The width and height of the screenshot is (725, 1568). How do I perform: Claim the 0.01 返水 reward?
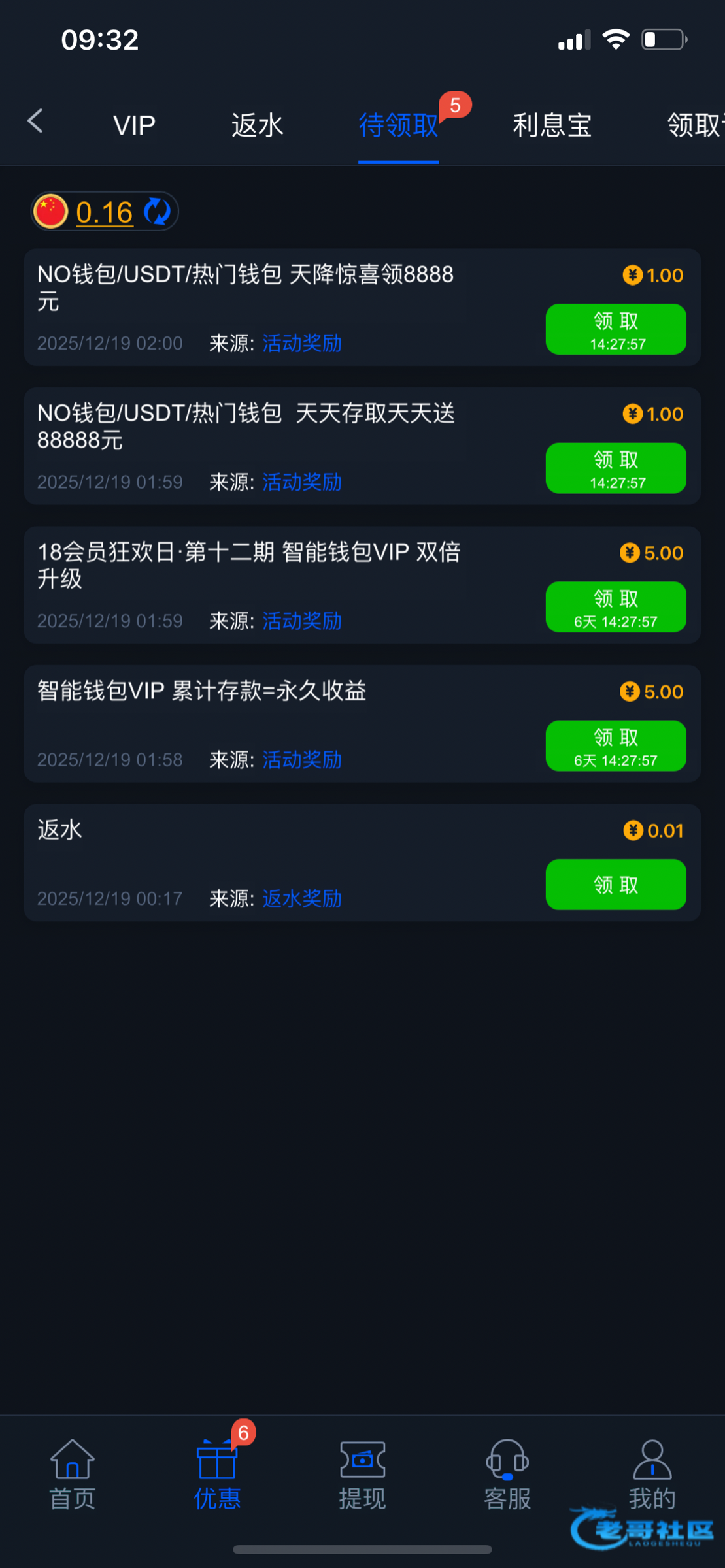pos(615,885)
